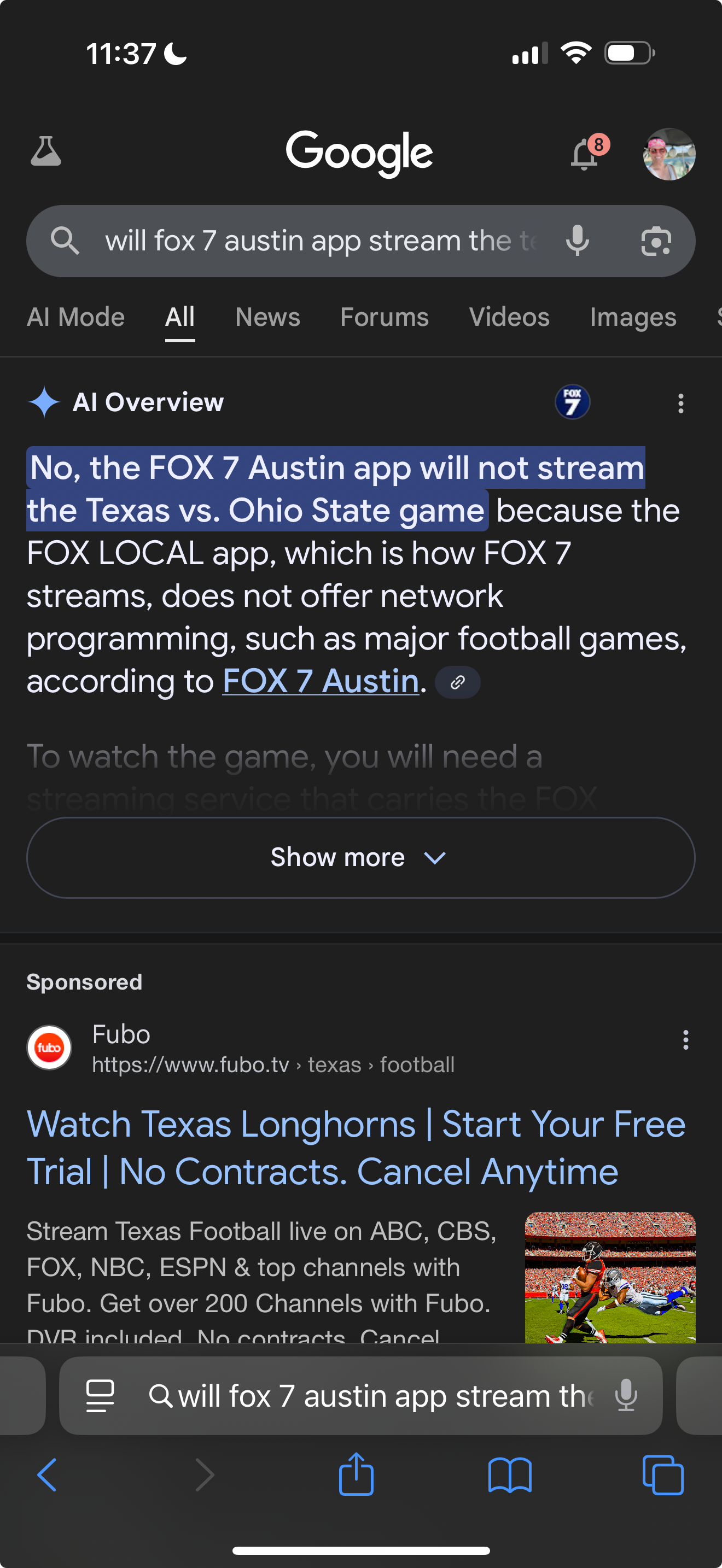Image resolution: width=722 pixels, height=1568 pixels.
Task: Open Safari share sheet
Action: 356,1473
